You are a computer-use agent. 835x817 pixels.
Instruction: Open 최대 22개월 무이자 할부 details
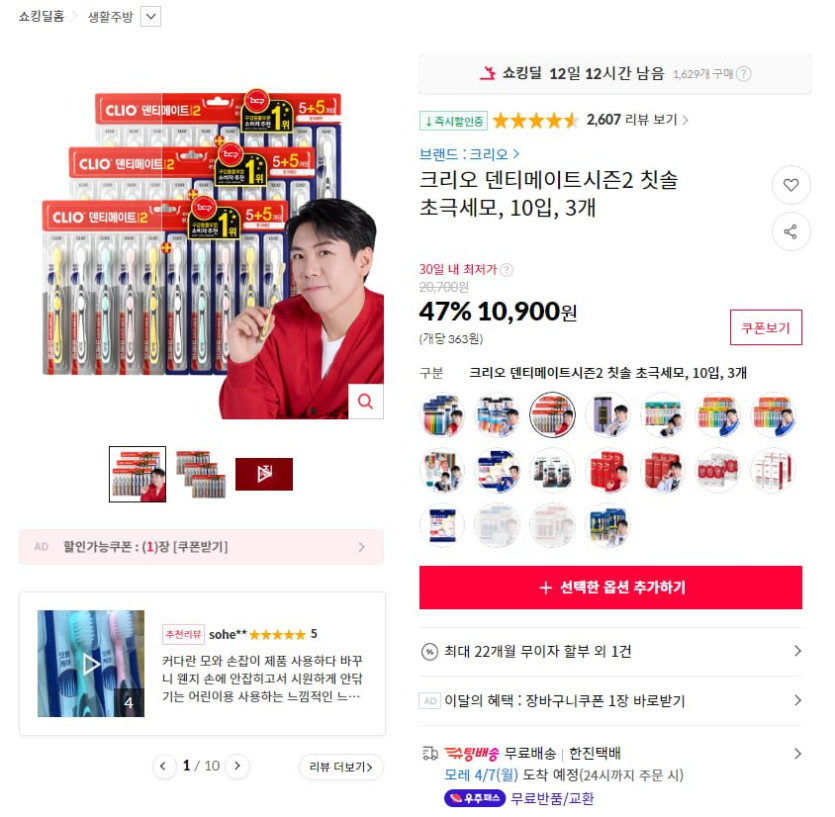610,652
